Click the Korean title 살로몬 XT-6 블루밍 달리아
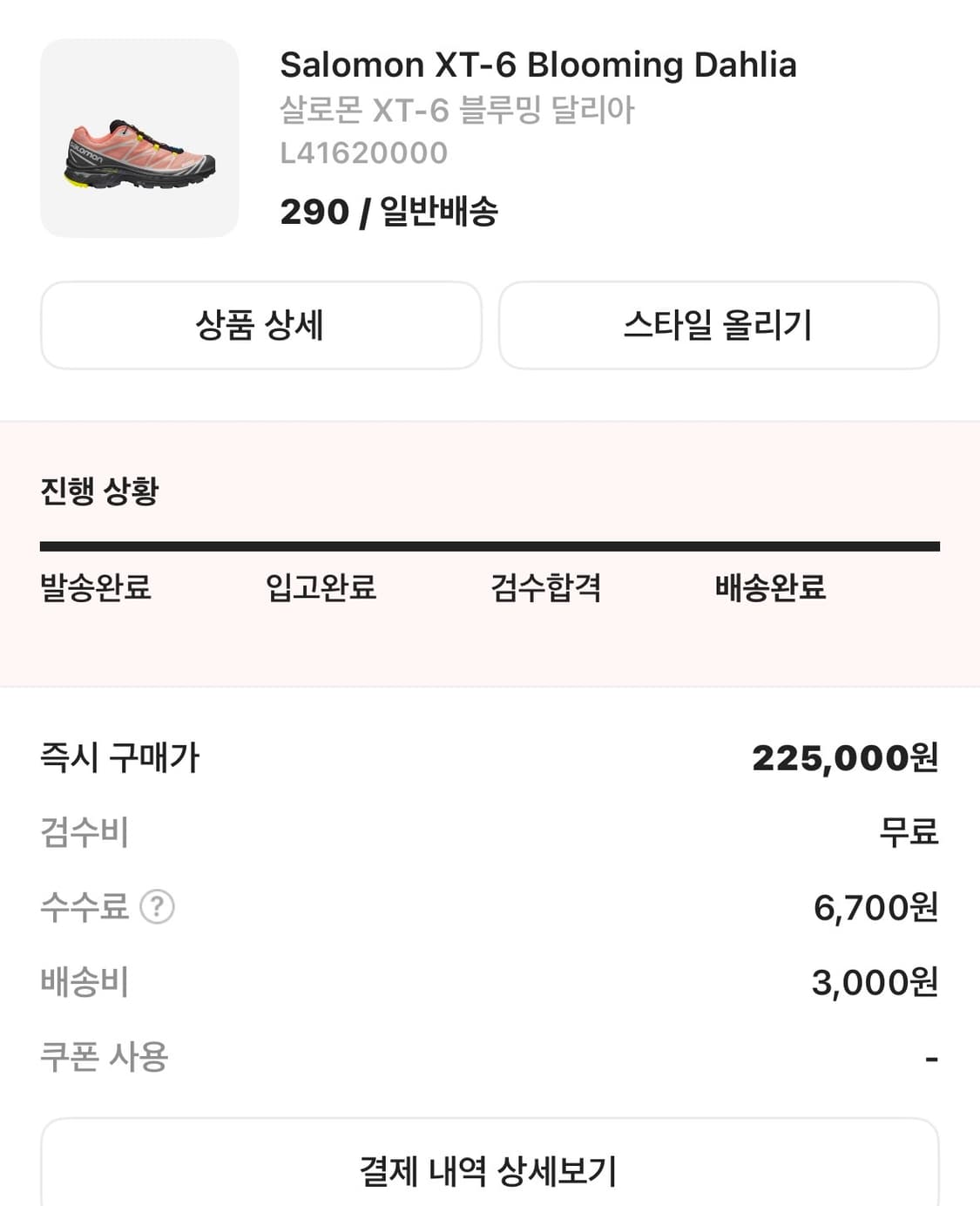980x1206 pixels. [458, 109]
